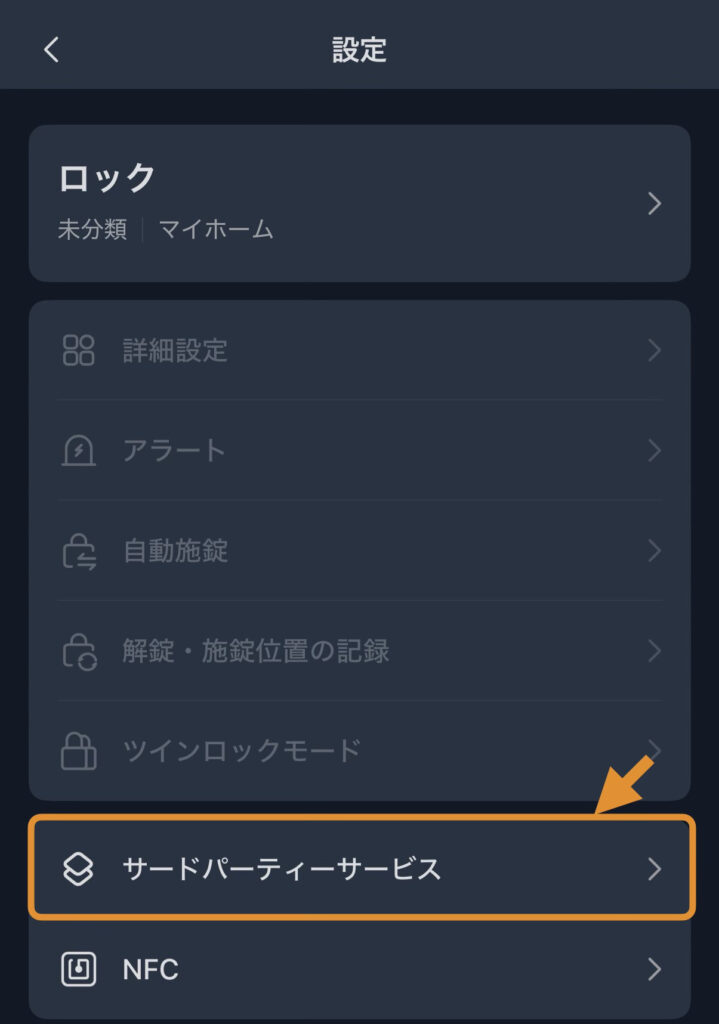Open ツインロックモード settings
The image size is (719, 1024).
tap(359, 751)
